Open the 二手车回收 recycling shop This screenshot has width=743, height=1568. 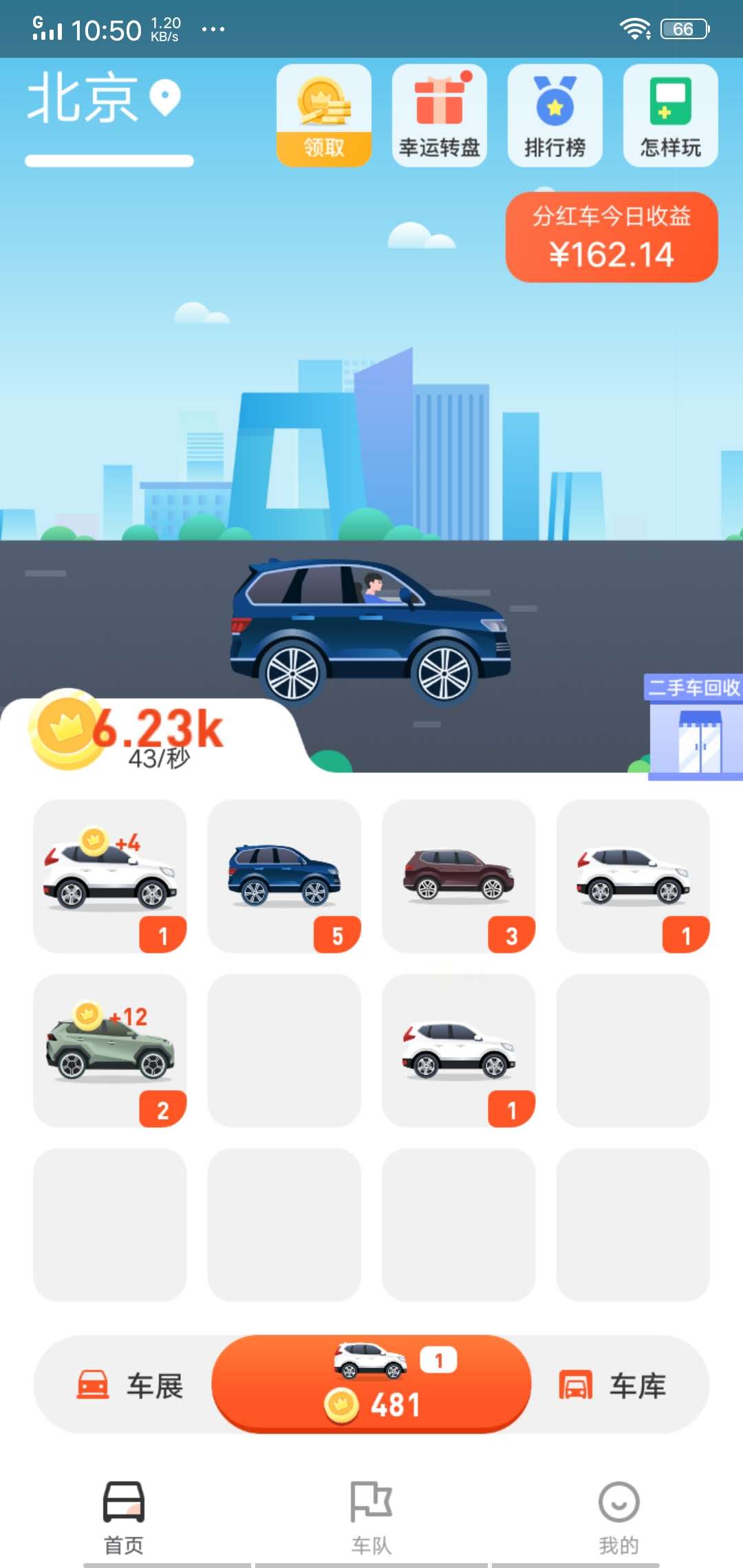695,729
